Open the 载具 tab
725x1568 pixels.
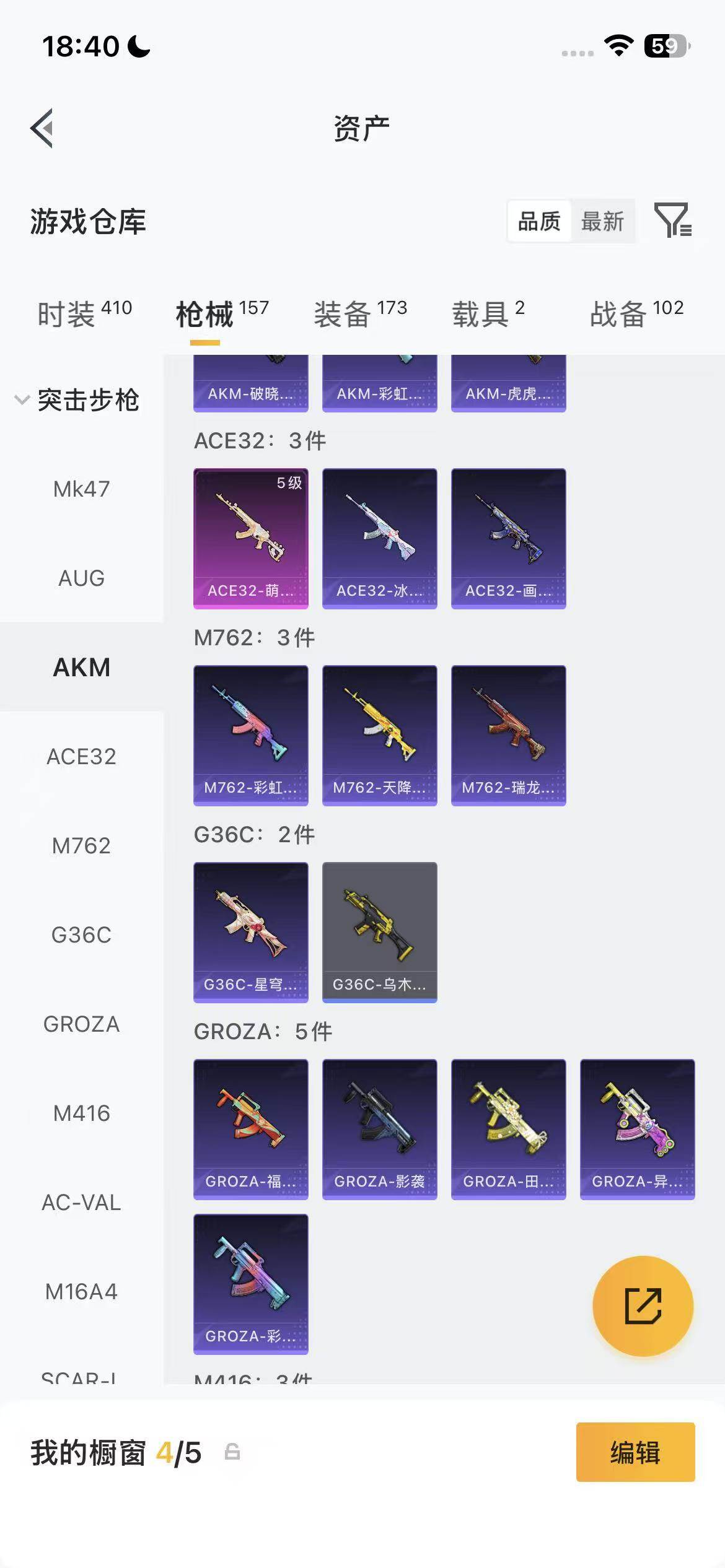pos(488,313)
